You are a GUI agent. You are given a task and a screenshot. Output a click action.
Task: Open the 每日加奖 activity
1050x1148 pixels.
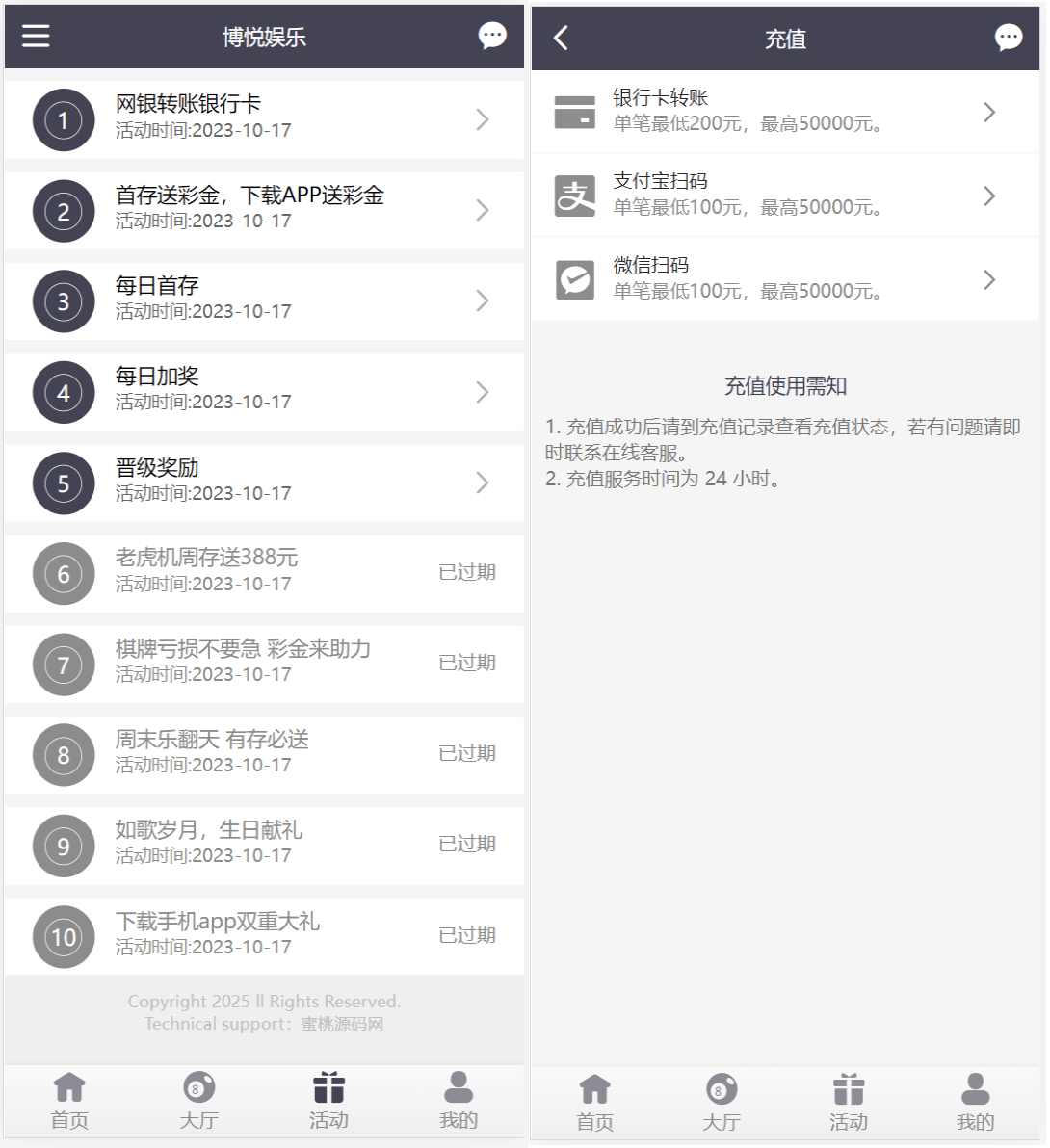264,392
